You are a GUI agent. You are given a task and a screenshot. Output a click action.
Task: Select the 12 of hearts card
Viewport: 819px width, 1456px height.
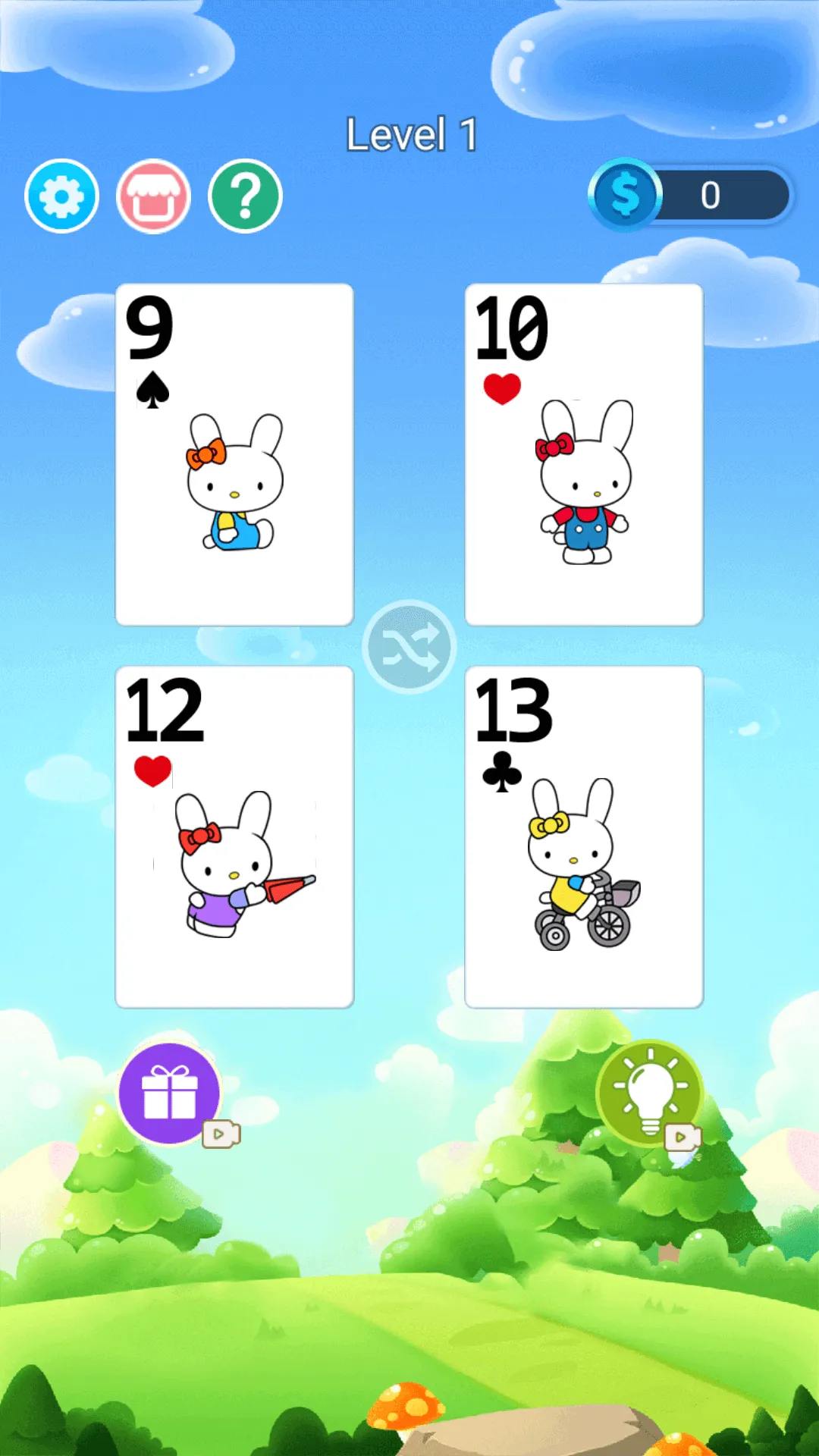234,837
